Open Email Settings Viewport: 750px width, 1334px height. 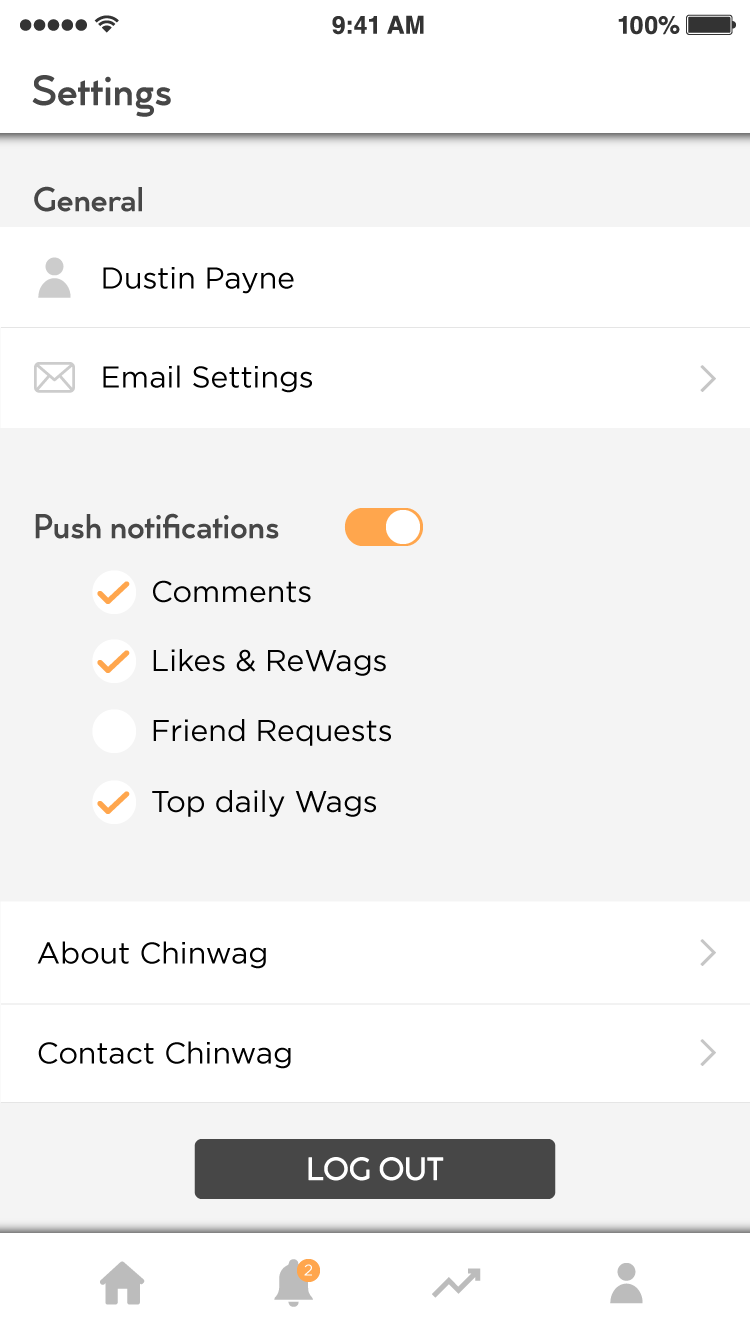[374, 378]
